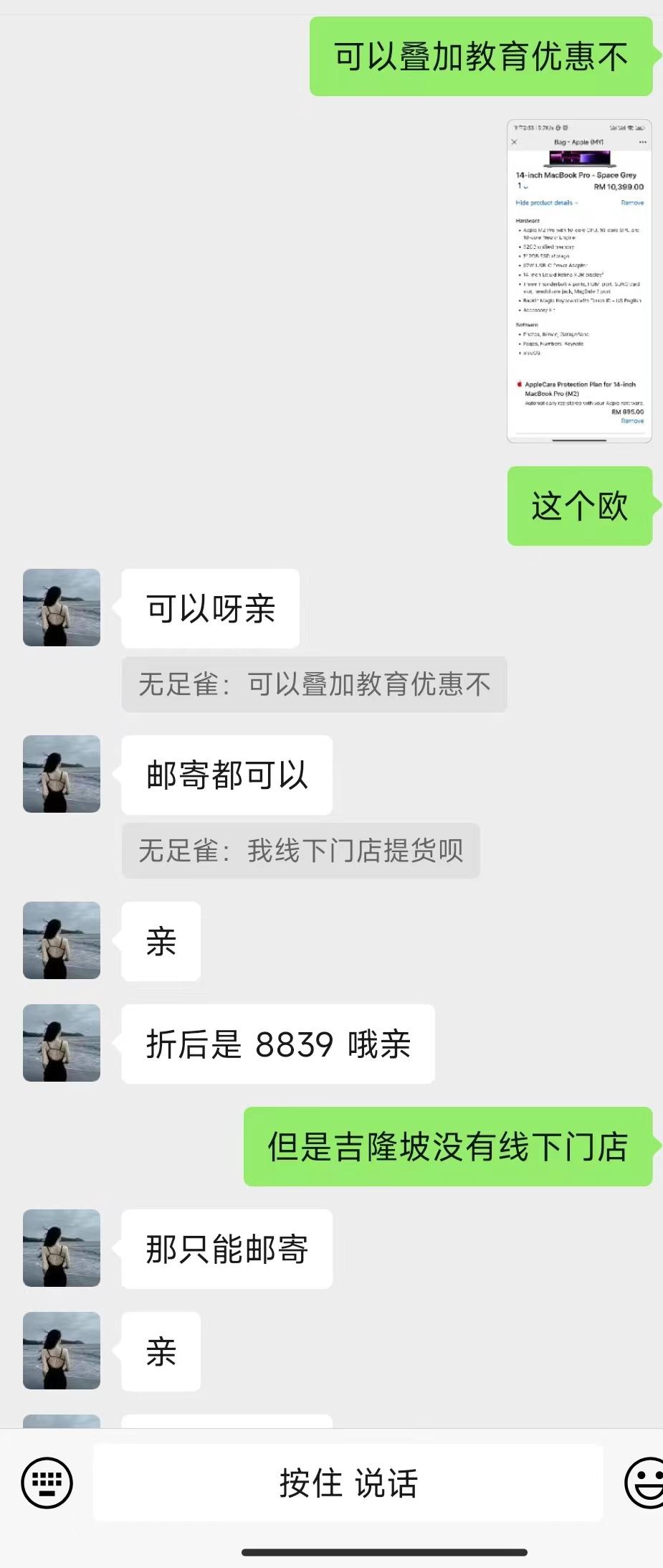Screen dimensions: 663x1568
Task: Open the shared MacBook Pro screenshot image
Action: tap(579, 281)
